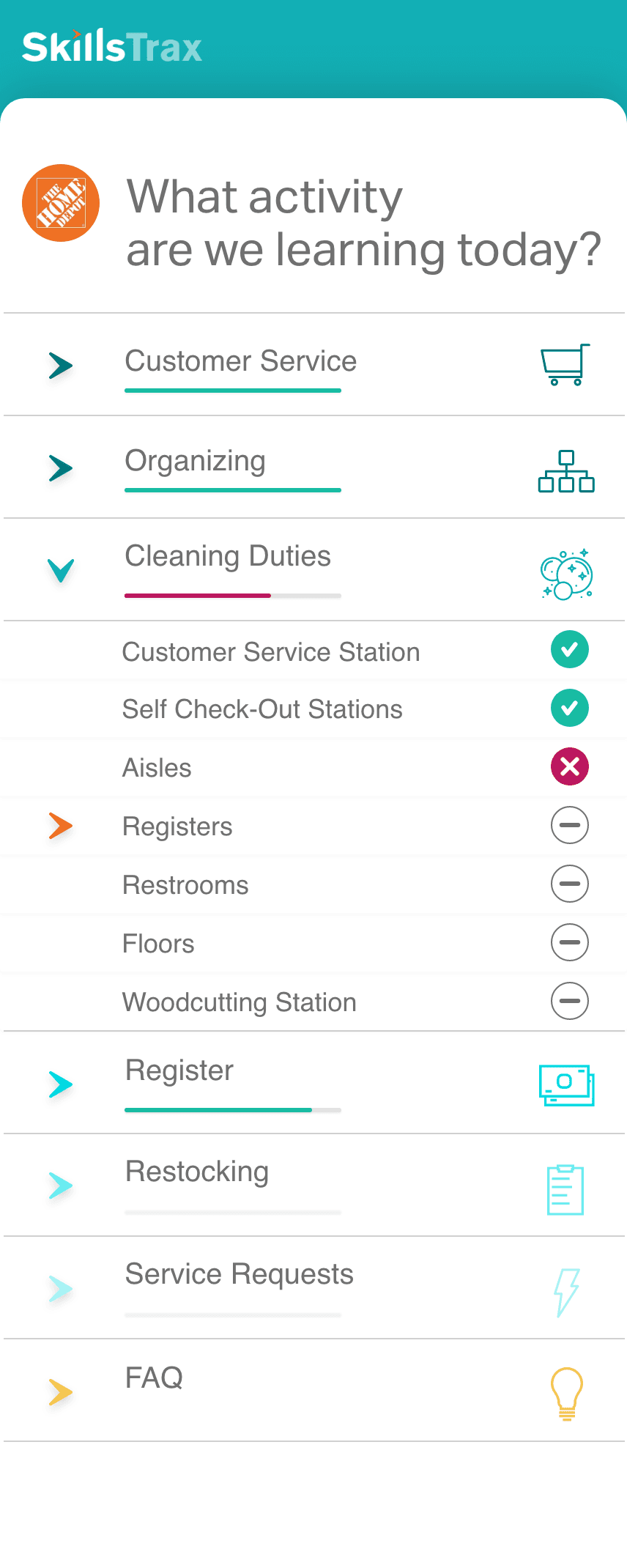This screenshot has width=627, height=1568.
Task: Collapse the Cleaning Duties section
Action: point(62,570)
